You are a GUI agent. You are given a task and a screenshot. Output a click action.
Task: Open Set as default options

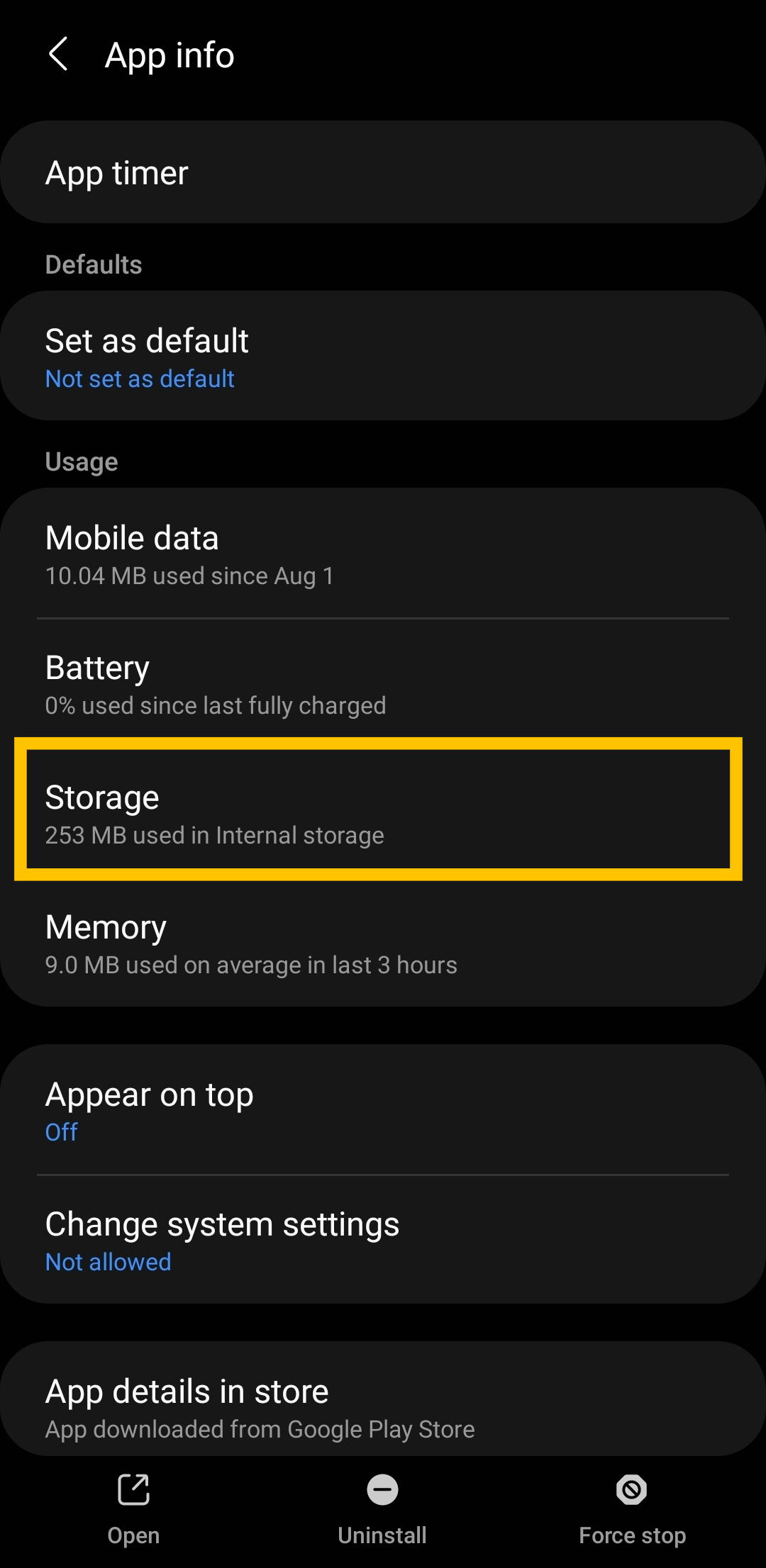pos(383,357)
